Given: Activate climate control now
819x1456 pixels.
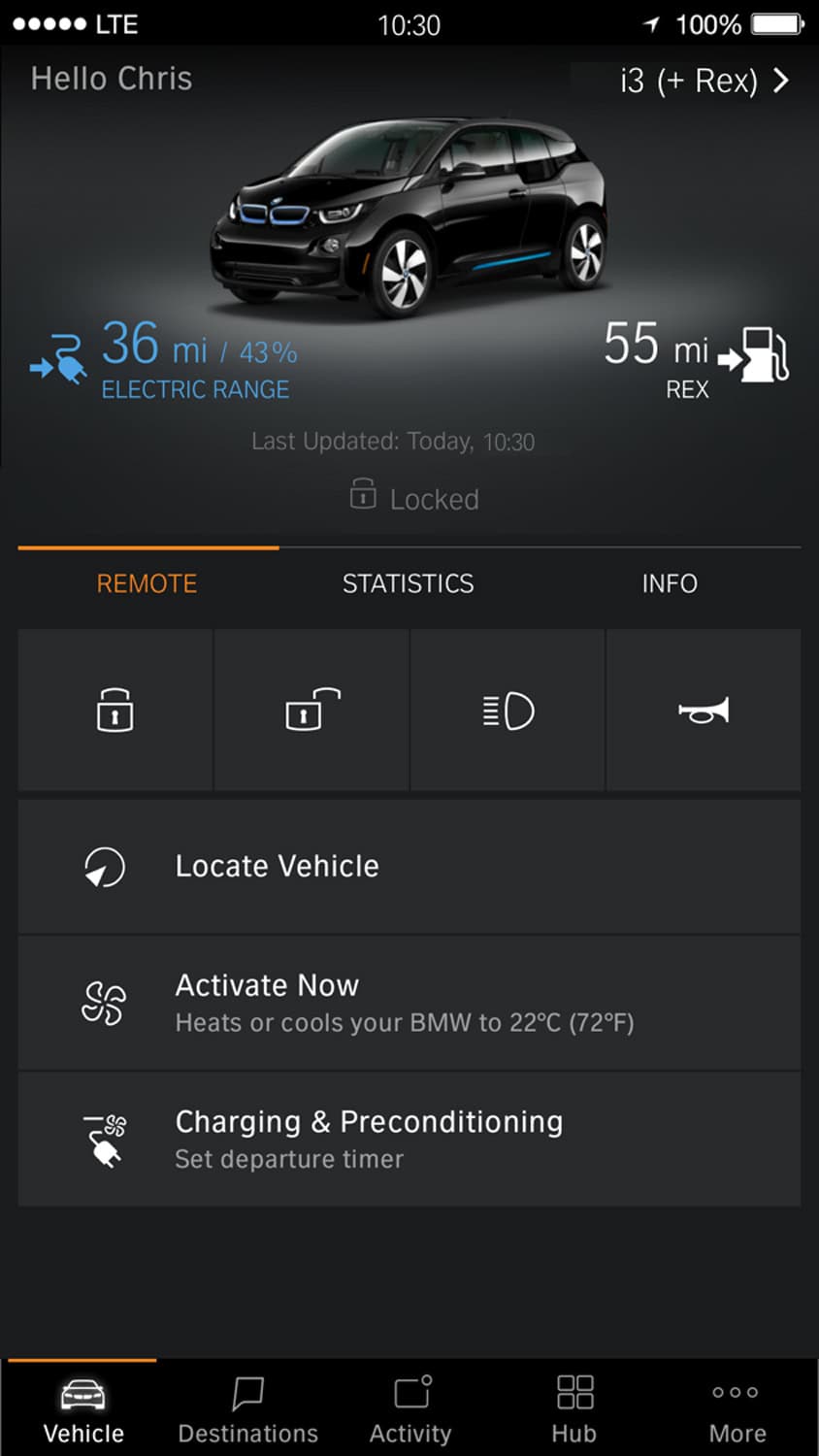Looking at the screenshot, I should [x=409, y=1003].
